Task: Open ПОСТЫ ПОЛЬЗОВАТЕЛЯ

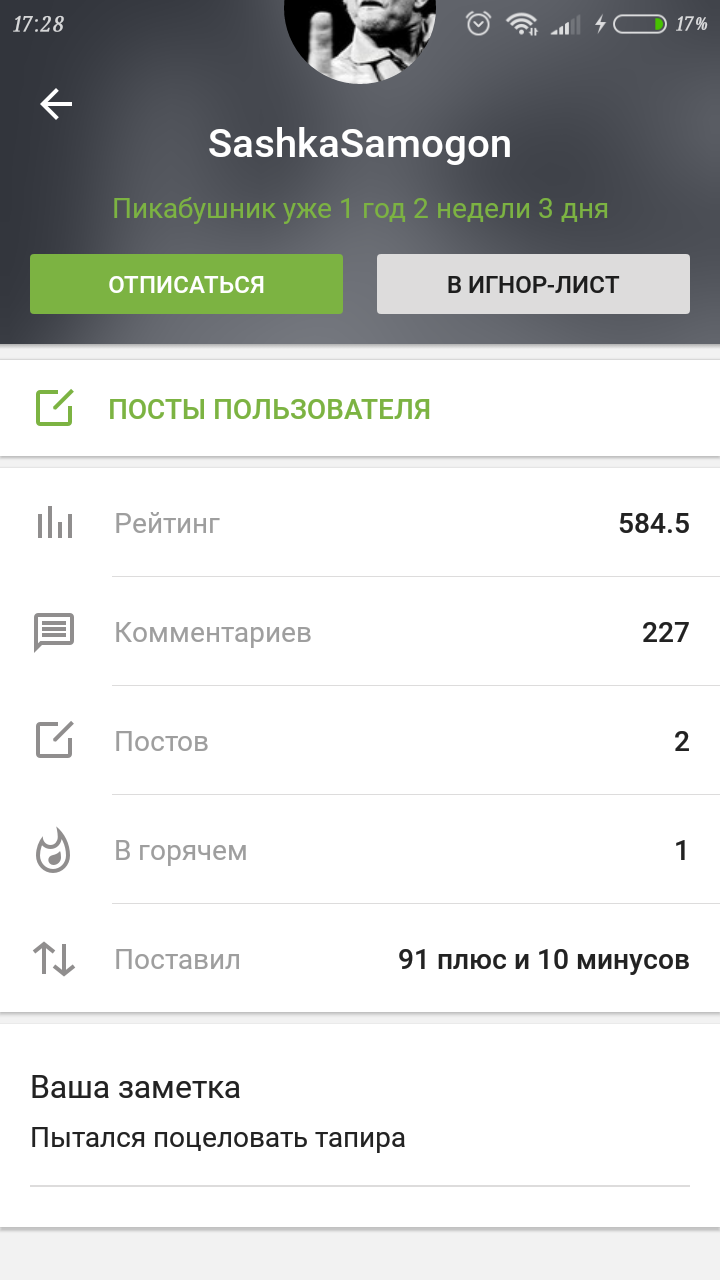Action: [x=269, y=409]
